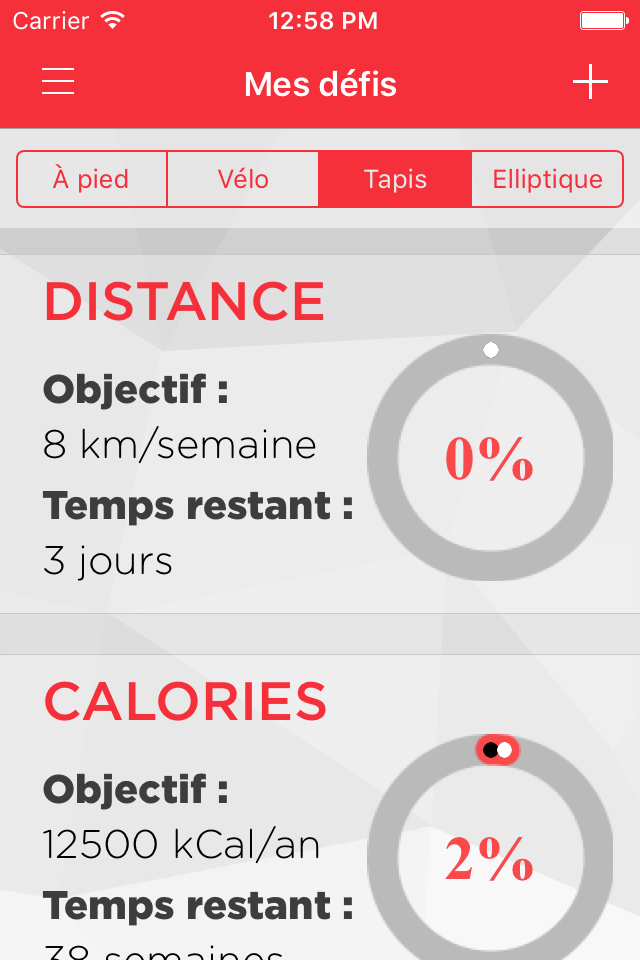Switch to the À pied tab
This screenshot has width=640, height=960.
[92, 180]
